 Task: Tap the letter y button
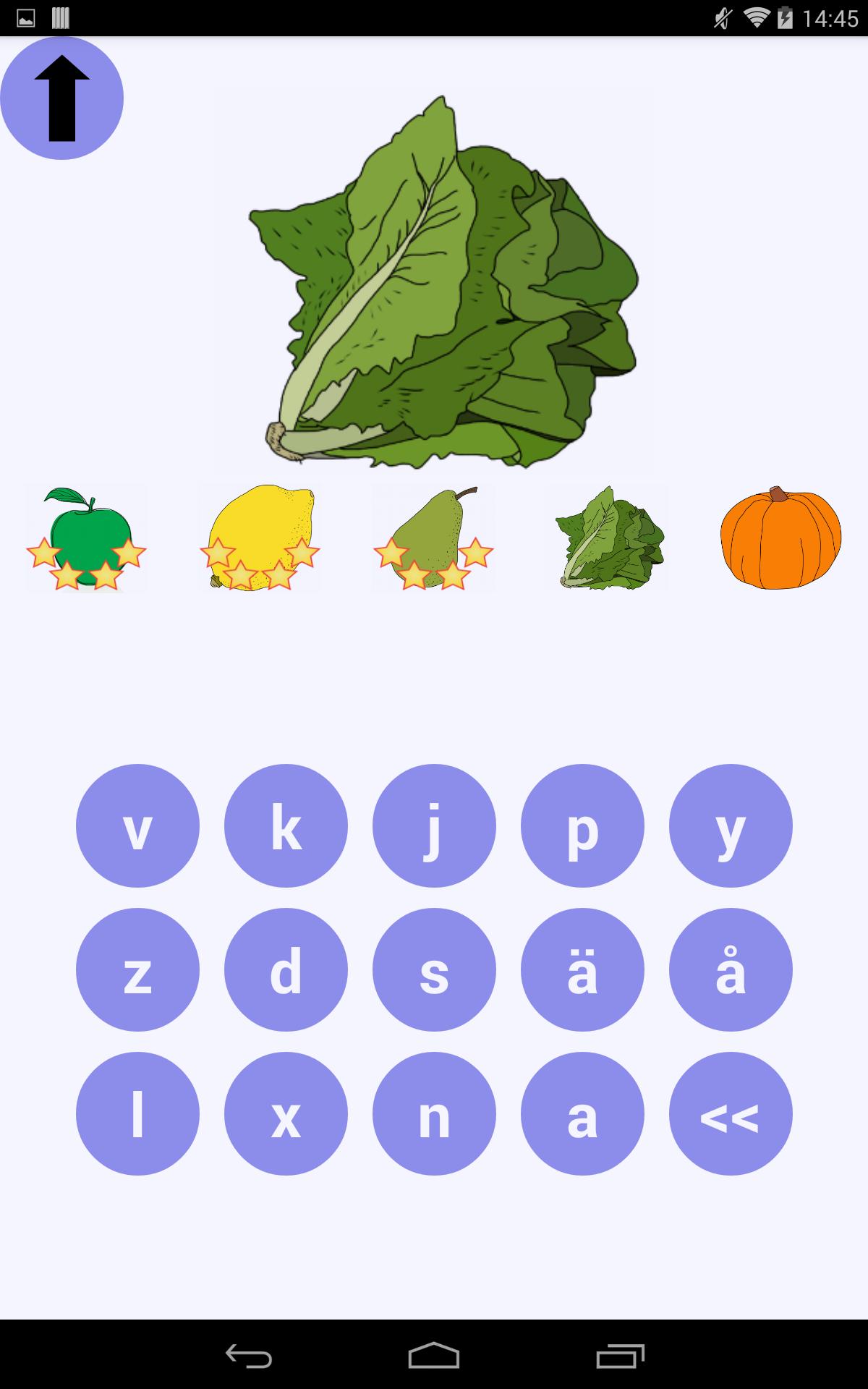731,825
